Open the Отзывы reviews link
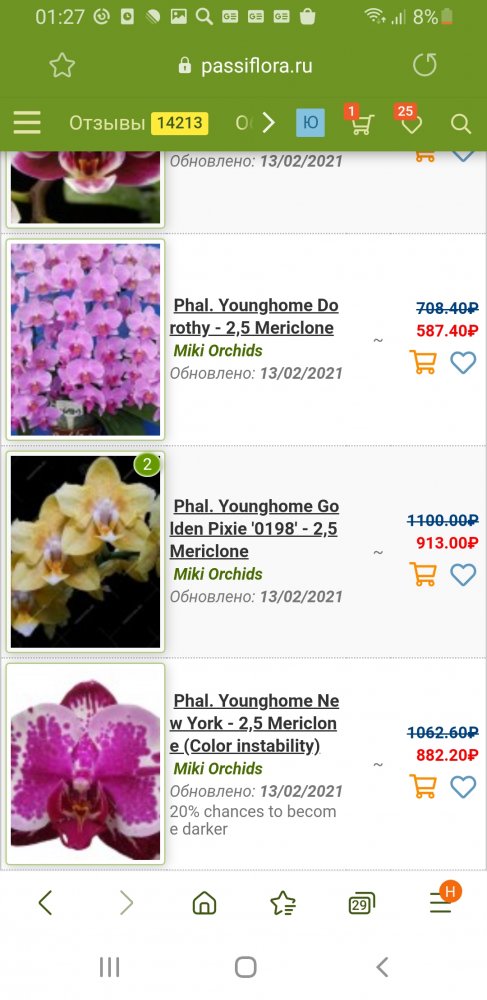This screenshot has width=487, height=1000. point(107,122)
